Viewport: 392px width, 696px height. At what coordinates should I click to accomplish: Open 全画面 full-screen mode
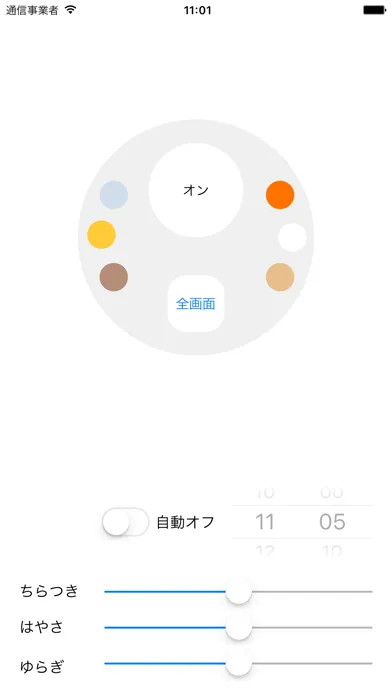(x=196, y=304)
